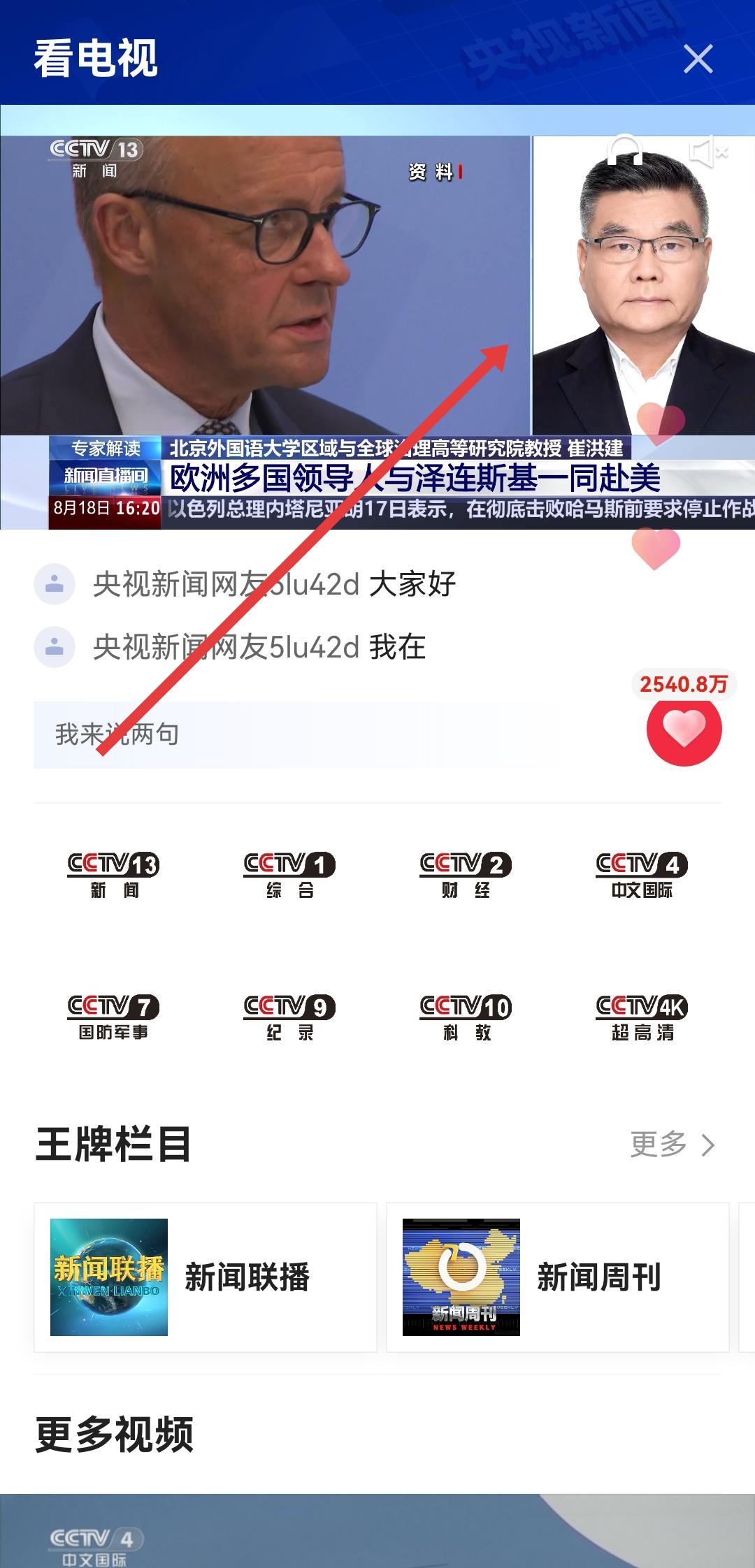This screenshot has width=755, height=1568.
Task: Like the live stream with red heart
Action: (x=684, y=729)
